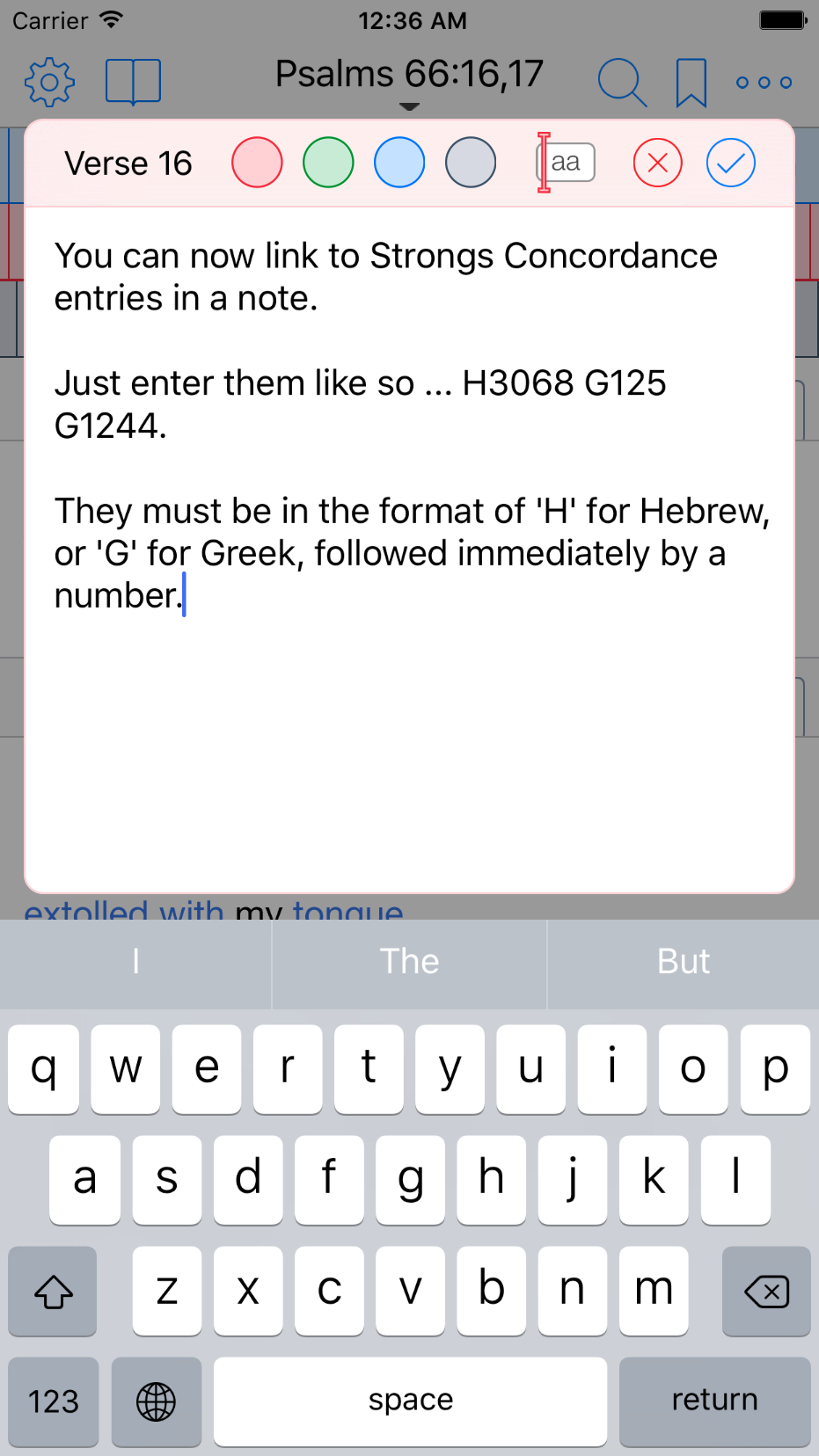Choose the blue highlight color

click(399, 163)
